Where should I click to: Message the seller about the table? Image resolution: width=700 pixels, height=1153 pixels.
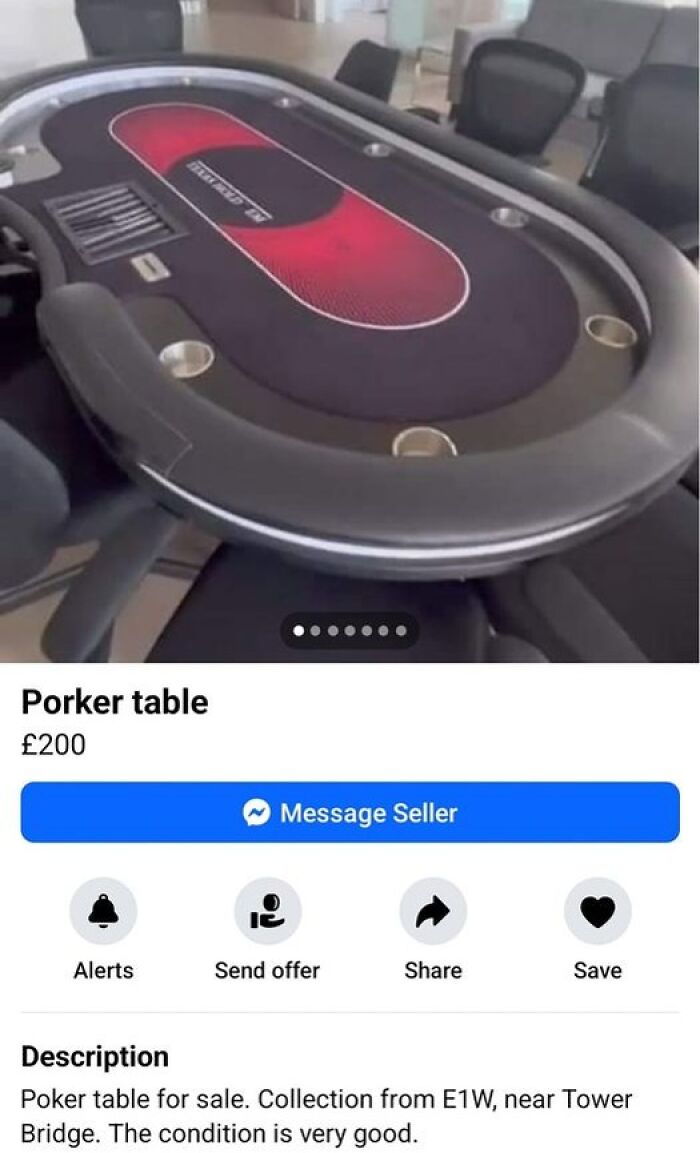coord(350,812)
